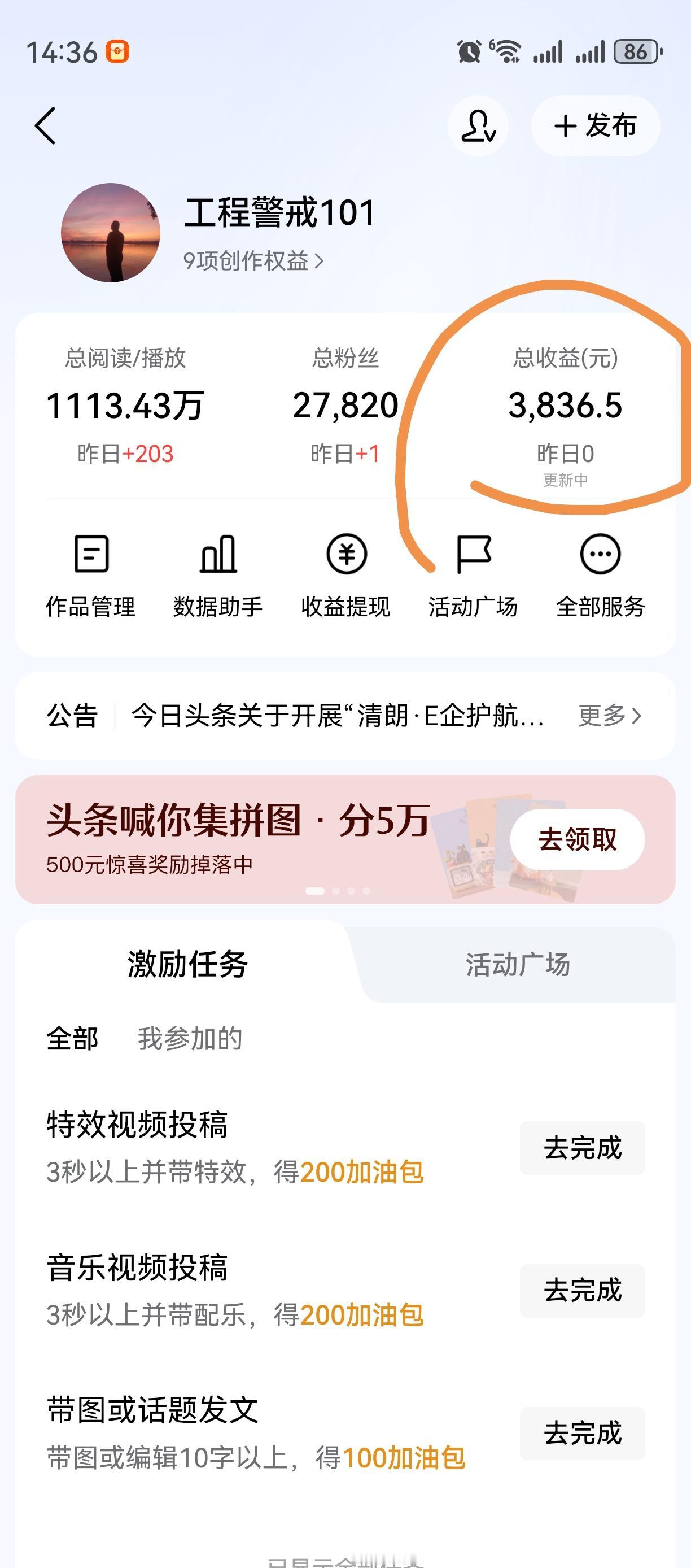Tap the add-contact icon near 发布
The width and height of the screenshot is (691, 1568).
click(x=478, y=126)
